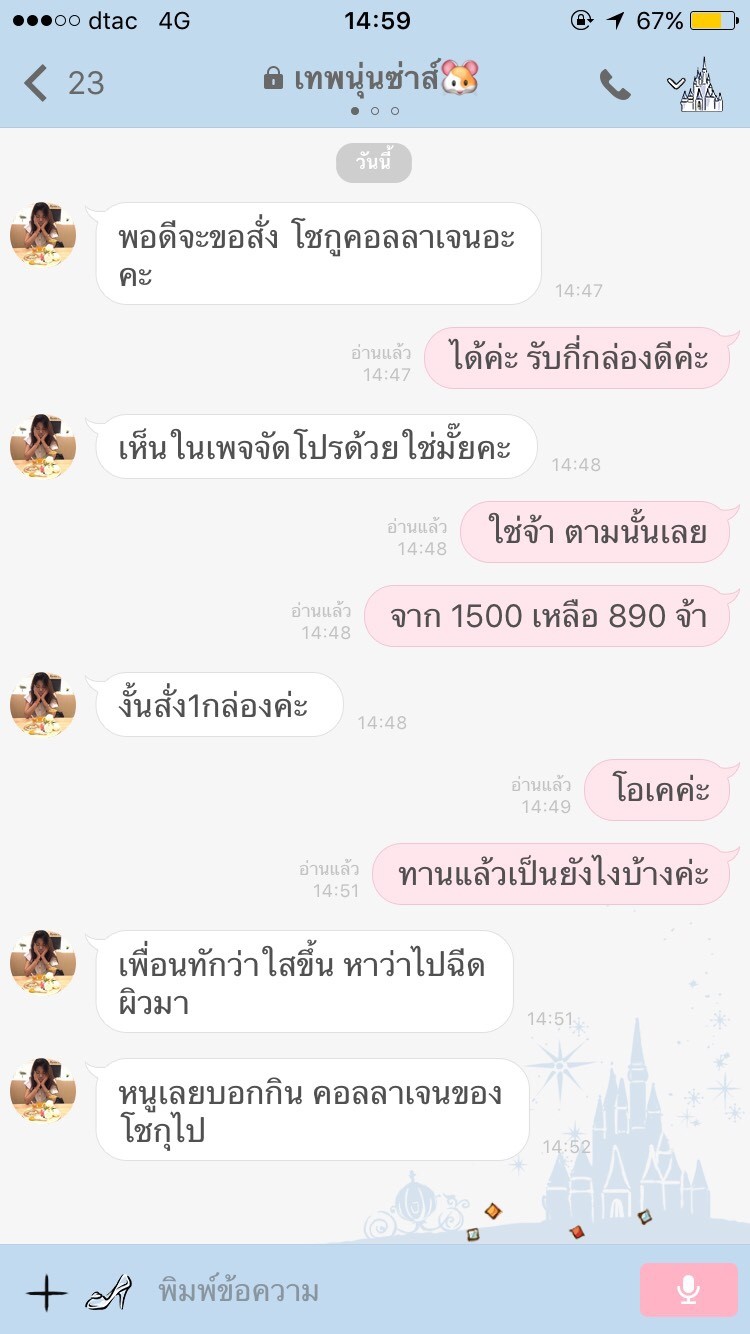The height and width of the screenshot is (1334, 750).
Task: Focus the message input field
Action: (x=380, y=1291)
